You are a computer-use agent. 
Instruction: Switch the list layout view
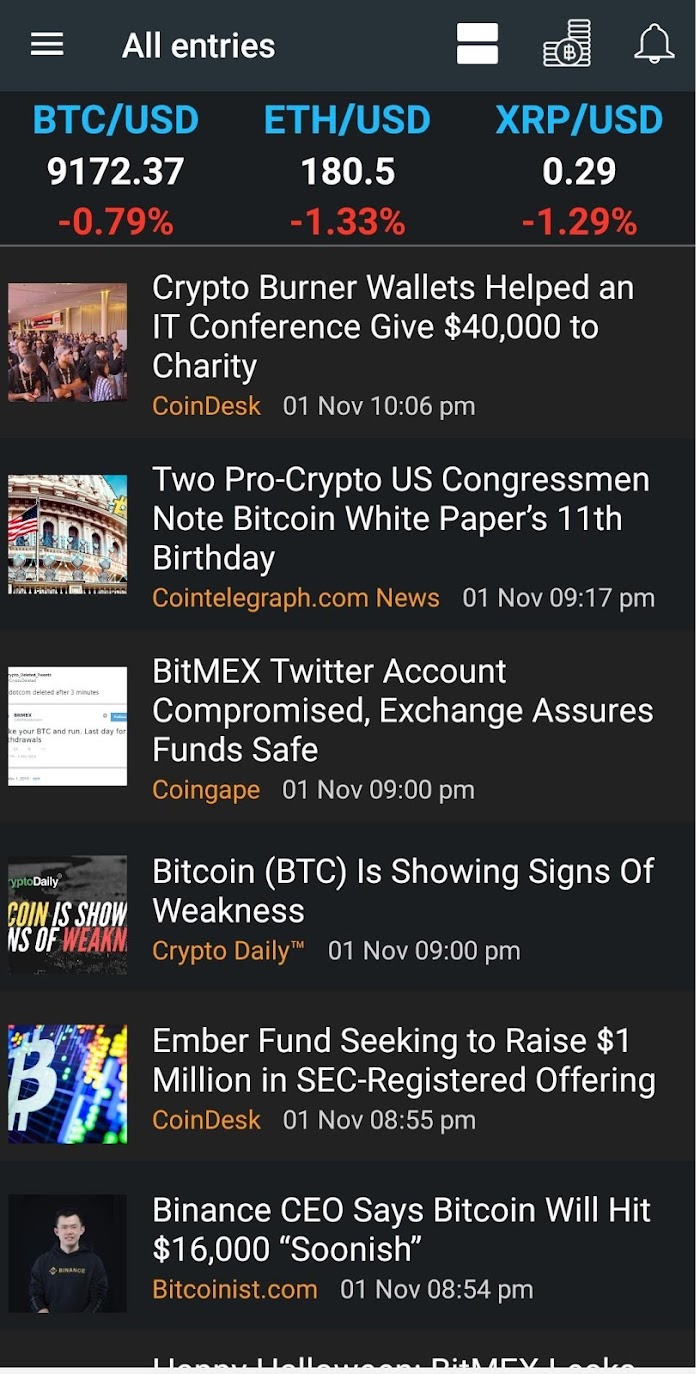[x=477, y=45]
